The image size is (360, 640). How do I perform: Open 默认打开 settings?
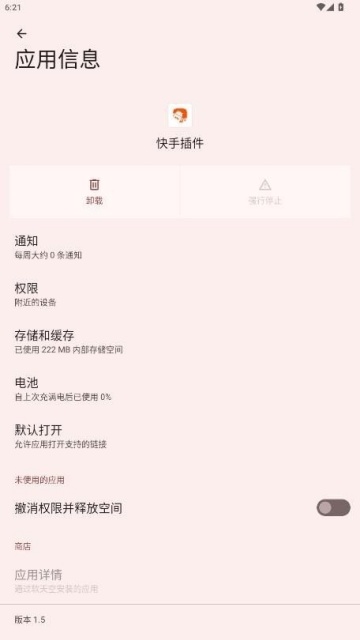[180, 436]
